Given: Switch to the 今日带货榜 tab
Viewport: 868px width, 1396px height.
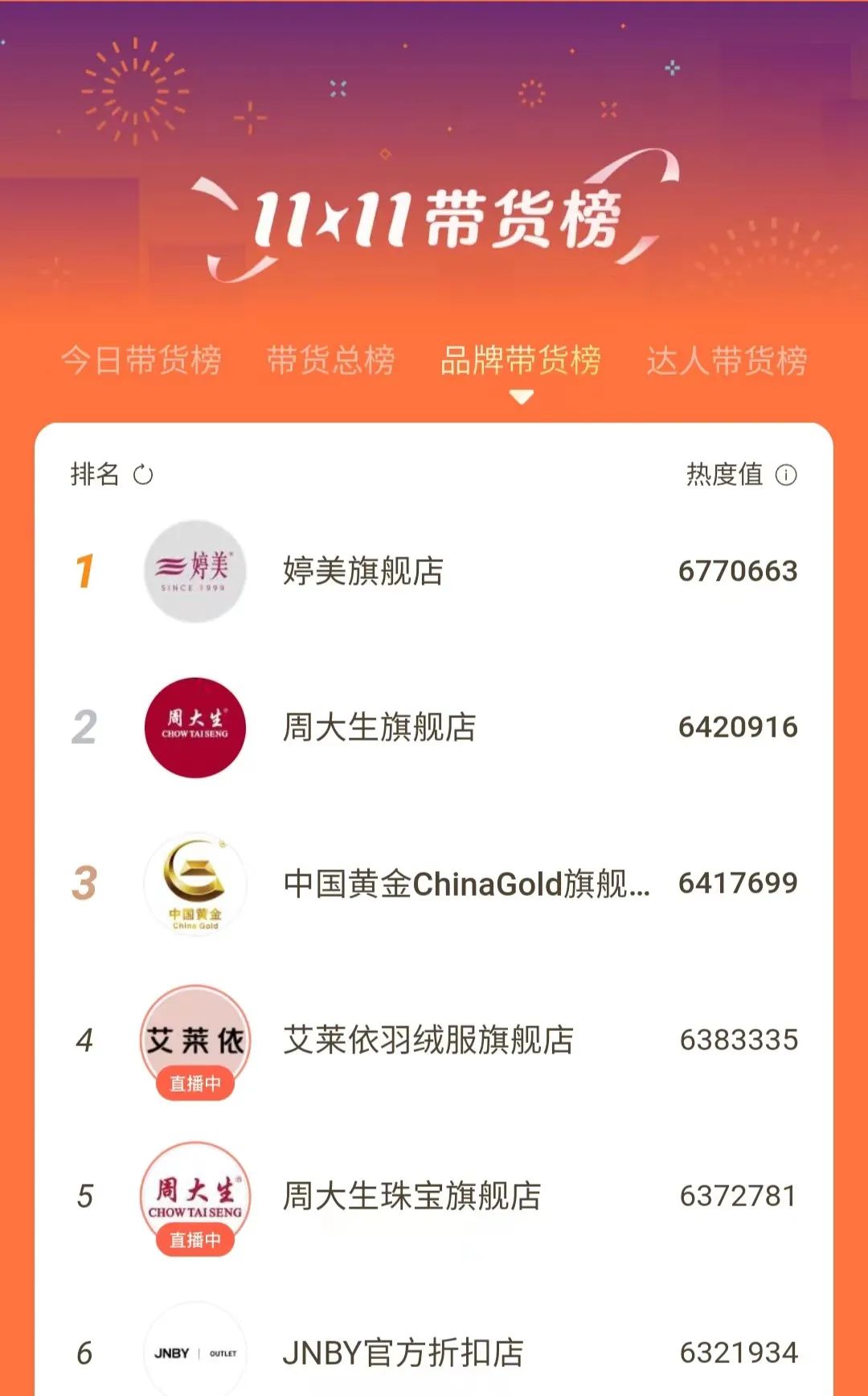Looking at the screenshot, I should coord(141,360).
